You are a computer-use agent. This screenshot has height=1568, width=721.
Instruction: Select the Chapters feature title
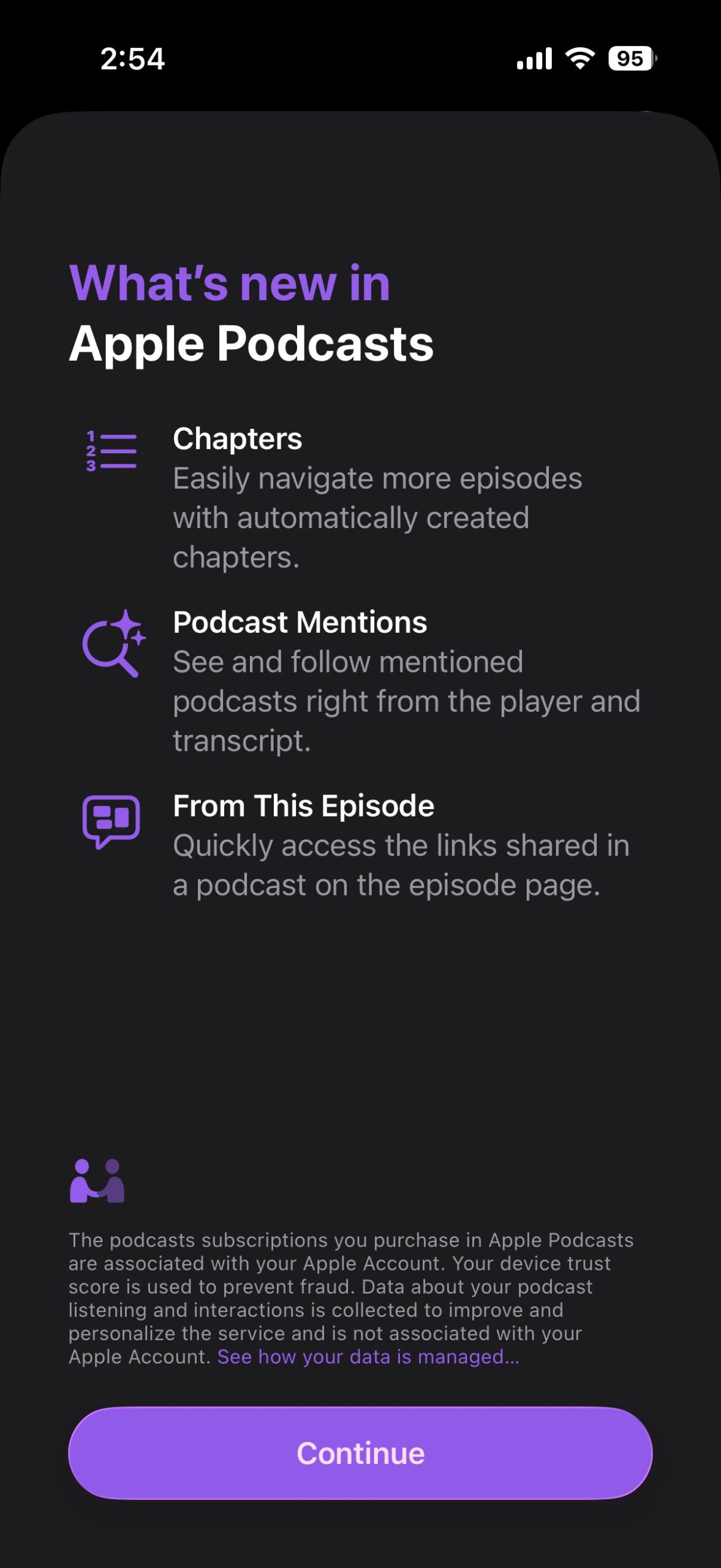237,438
